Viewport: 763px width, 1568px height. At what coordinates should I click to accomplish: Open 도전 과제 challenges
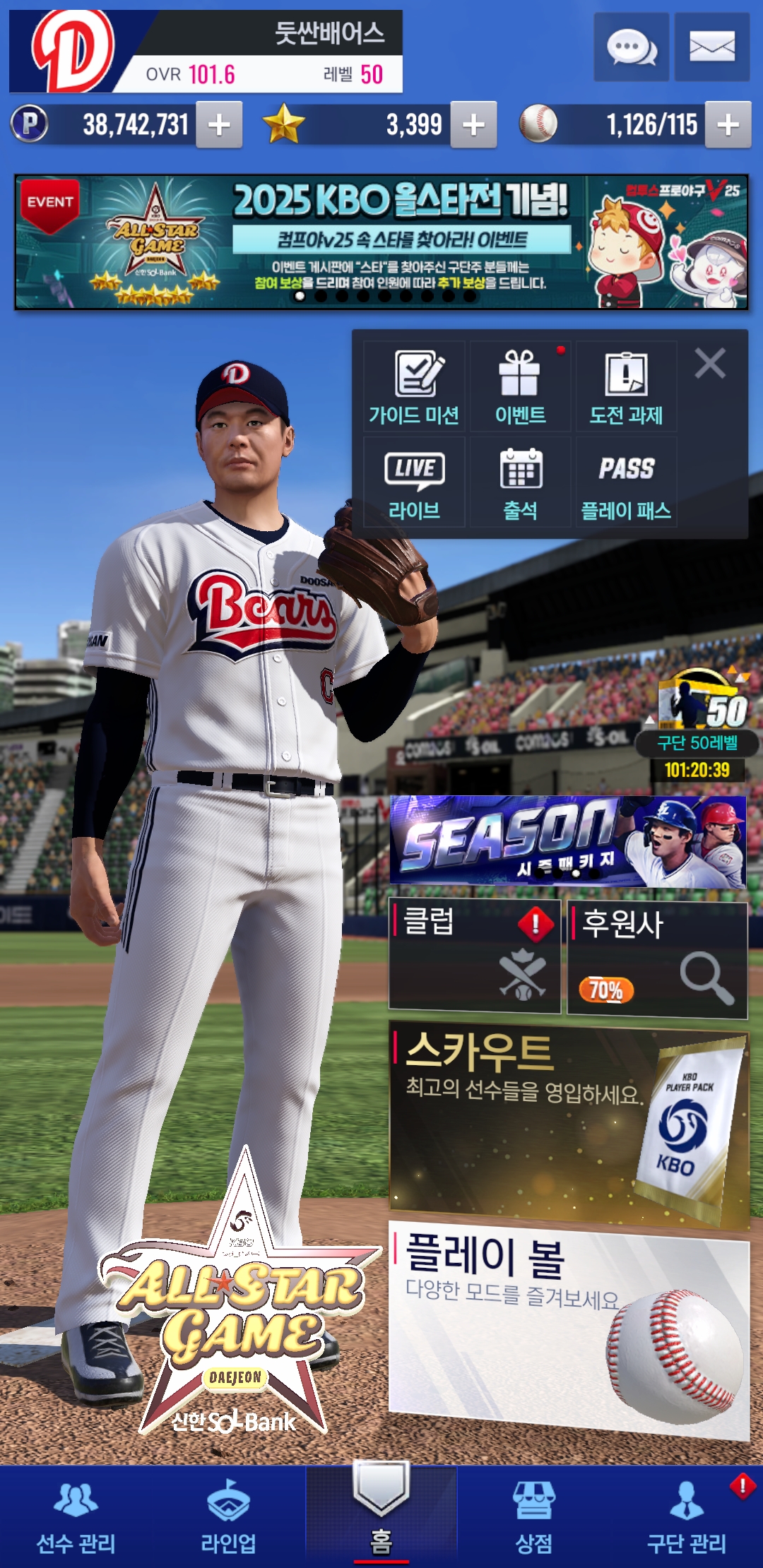click(626, 387)
